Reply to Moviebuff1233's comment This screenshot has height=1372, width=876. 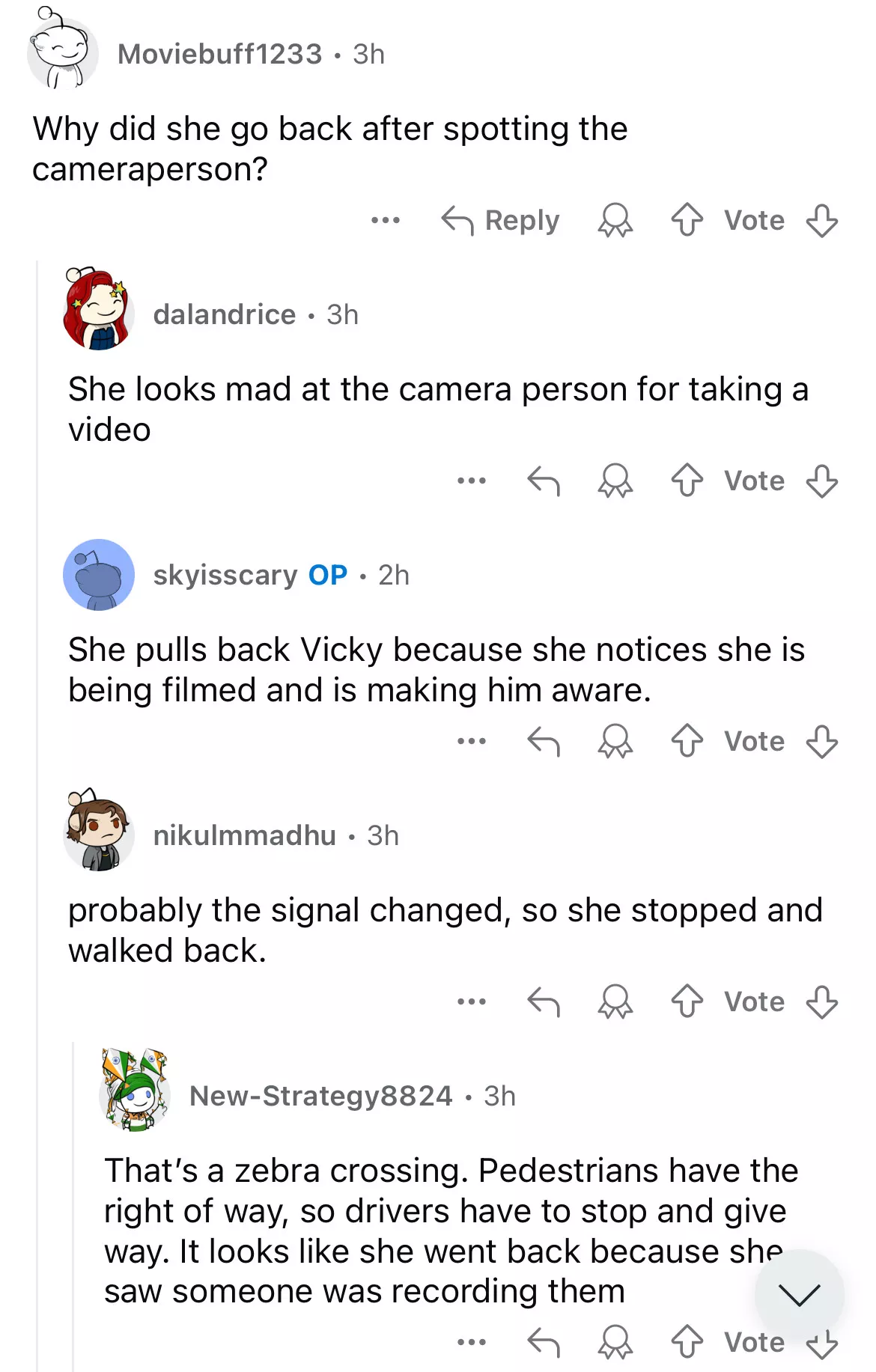[500, 221]
